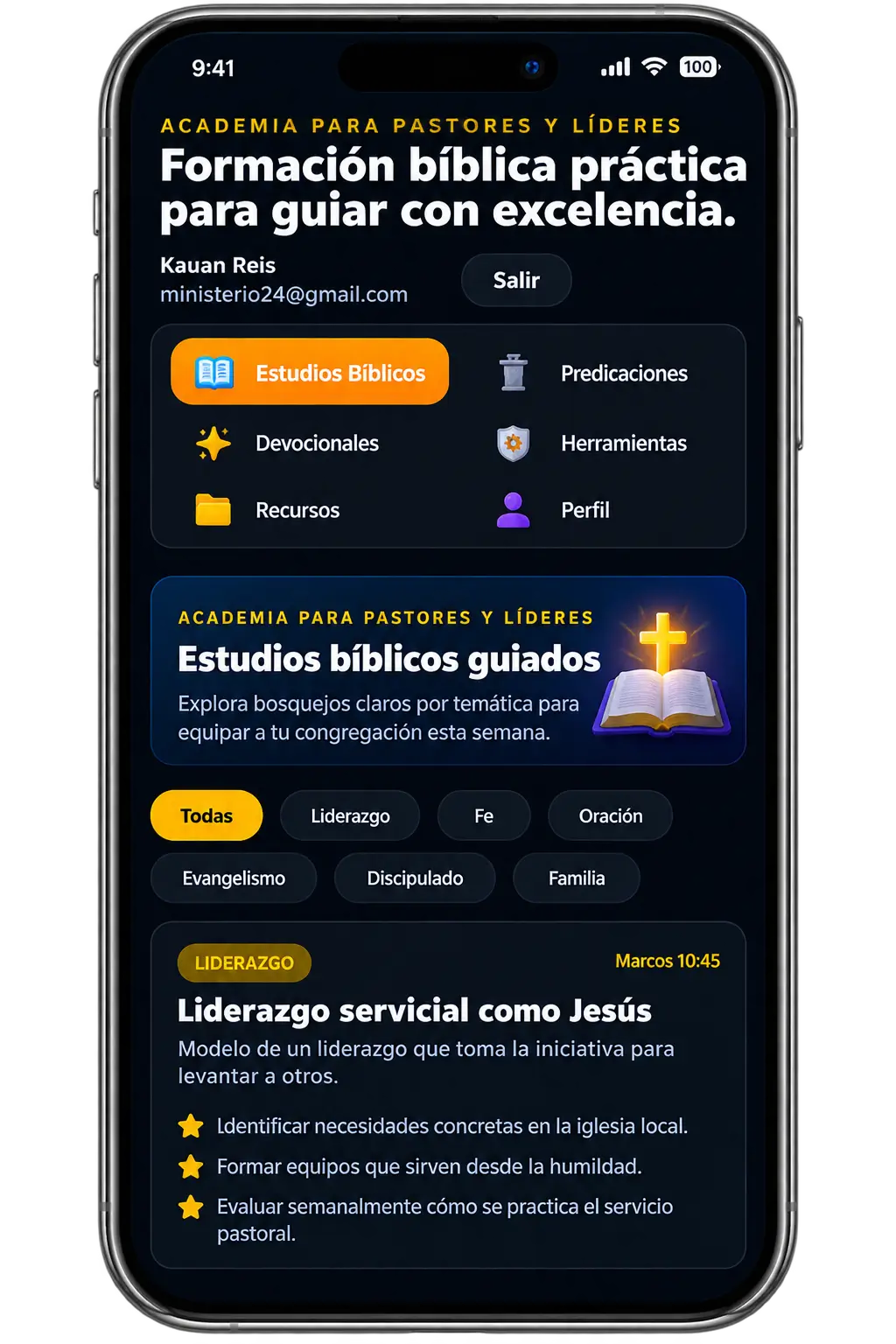
Task: Filter by Evangelismo
Action: click(234, 878)
